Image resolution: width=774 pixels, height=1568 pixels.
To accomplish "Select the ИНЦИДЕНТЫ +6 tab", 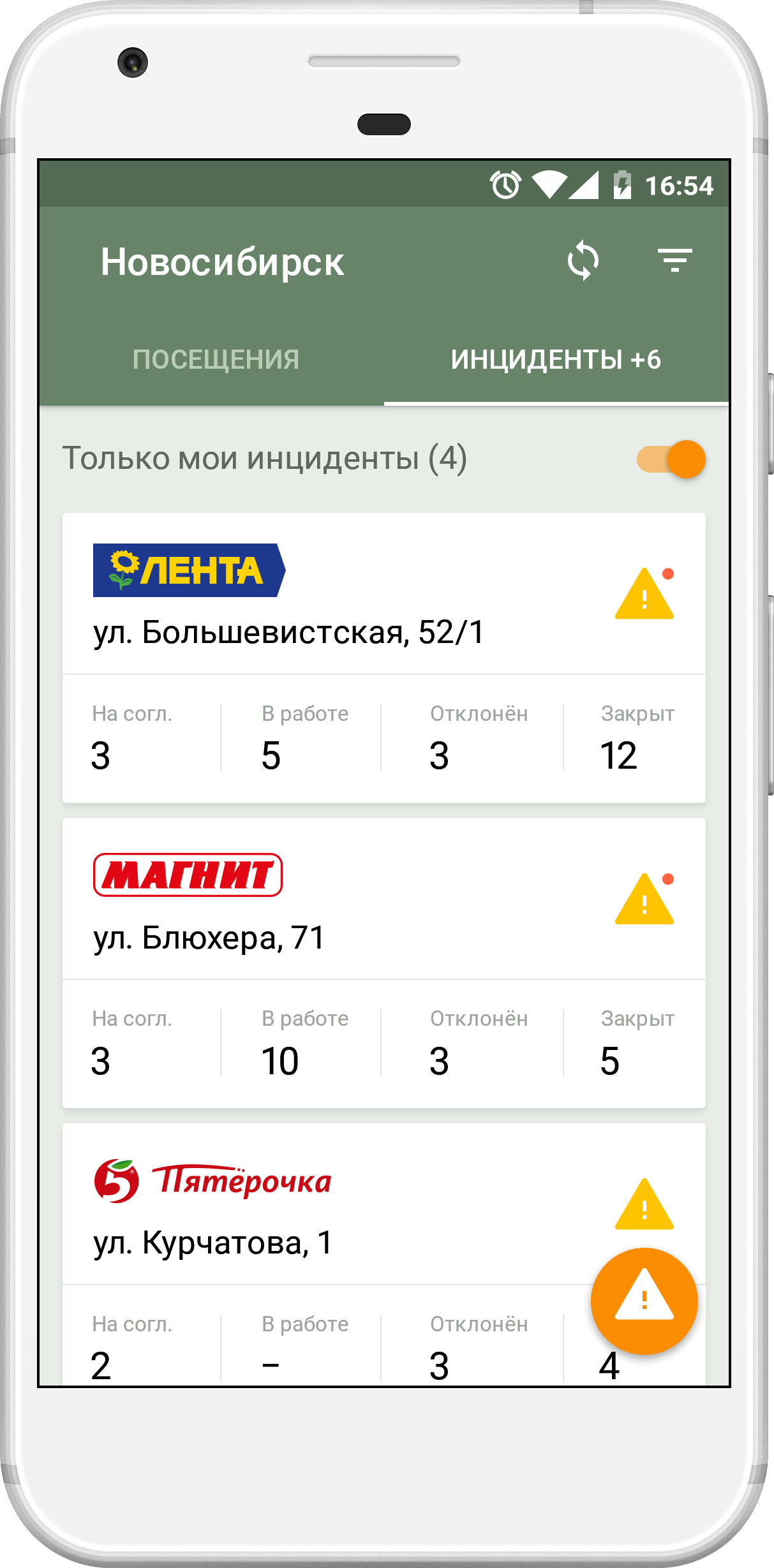I will [x=555, y=359].
